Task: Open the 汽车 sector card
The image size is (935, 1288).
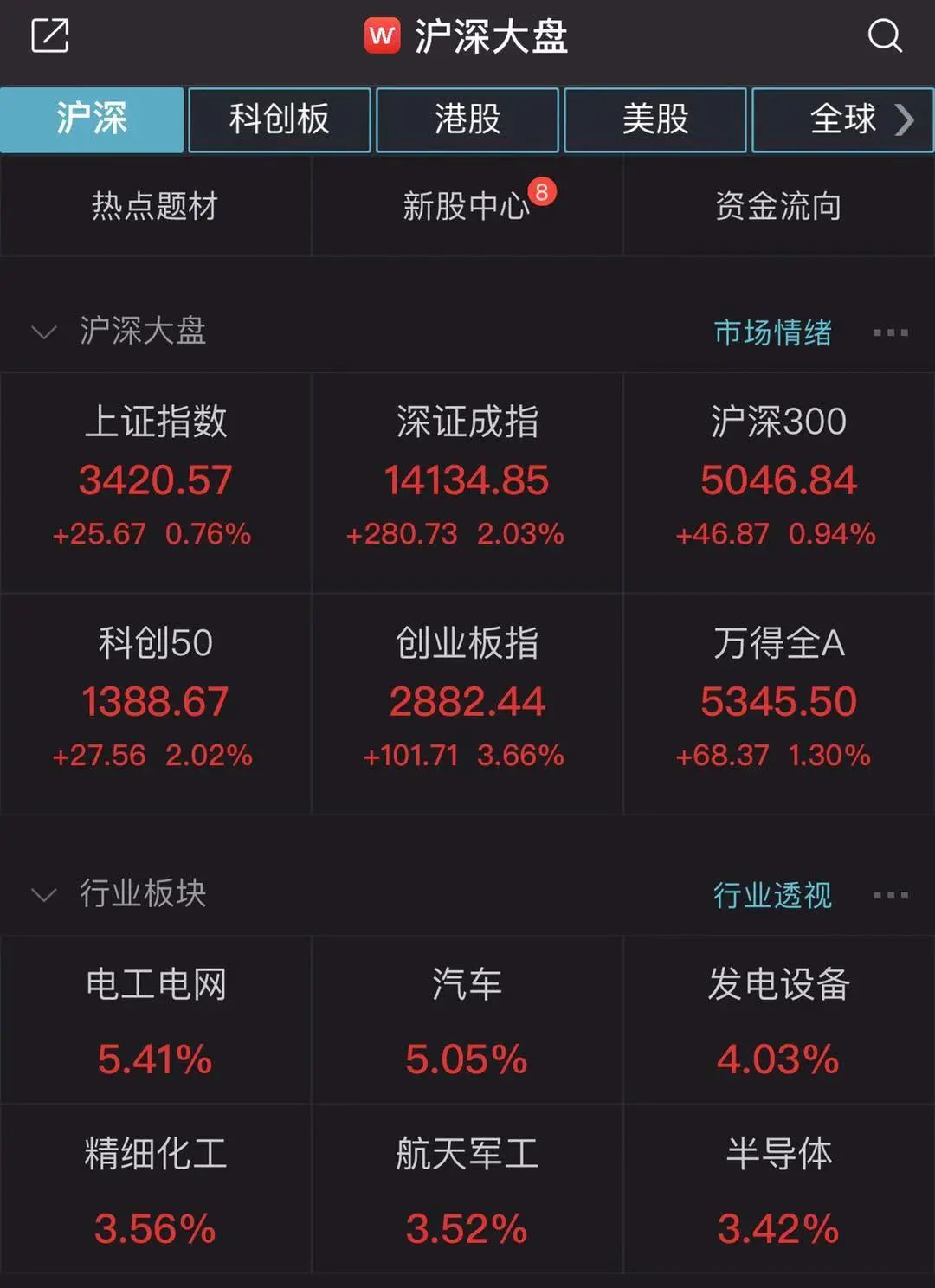Action: click(467, 1020)
